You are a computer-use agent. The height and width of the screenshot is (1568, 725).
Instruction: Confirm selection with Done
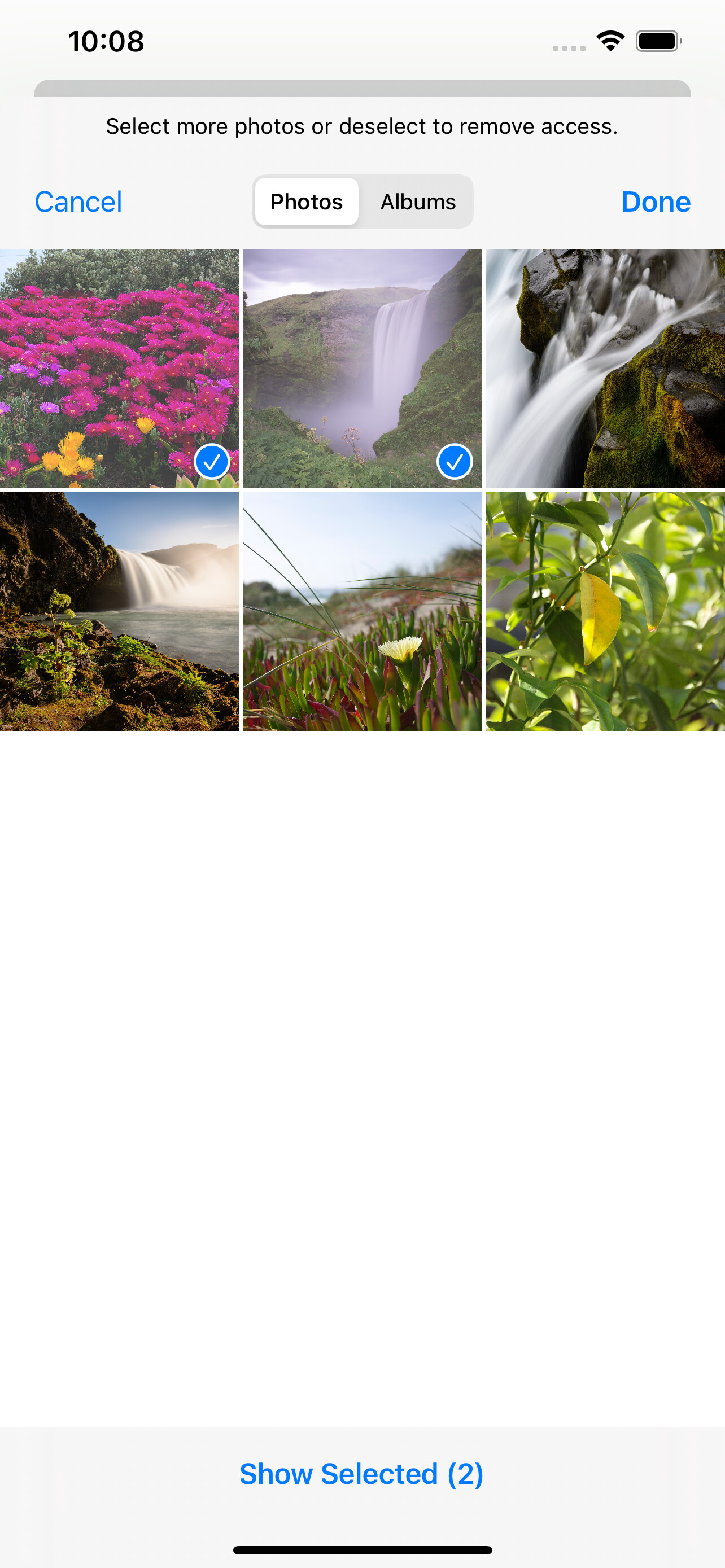(x=656, y=202)
